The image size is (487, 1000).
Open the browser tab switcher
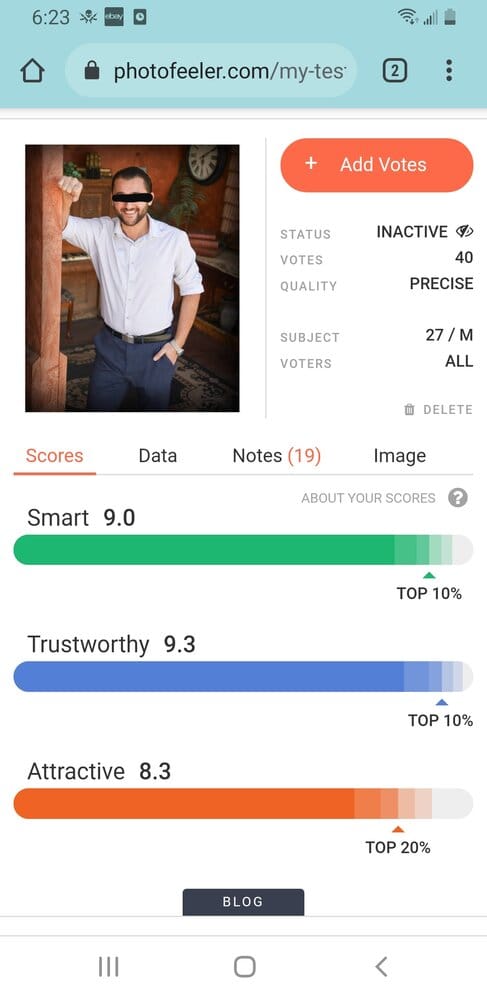coord(395,71)
